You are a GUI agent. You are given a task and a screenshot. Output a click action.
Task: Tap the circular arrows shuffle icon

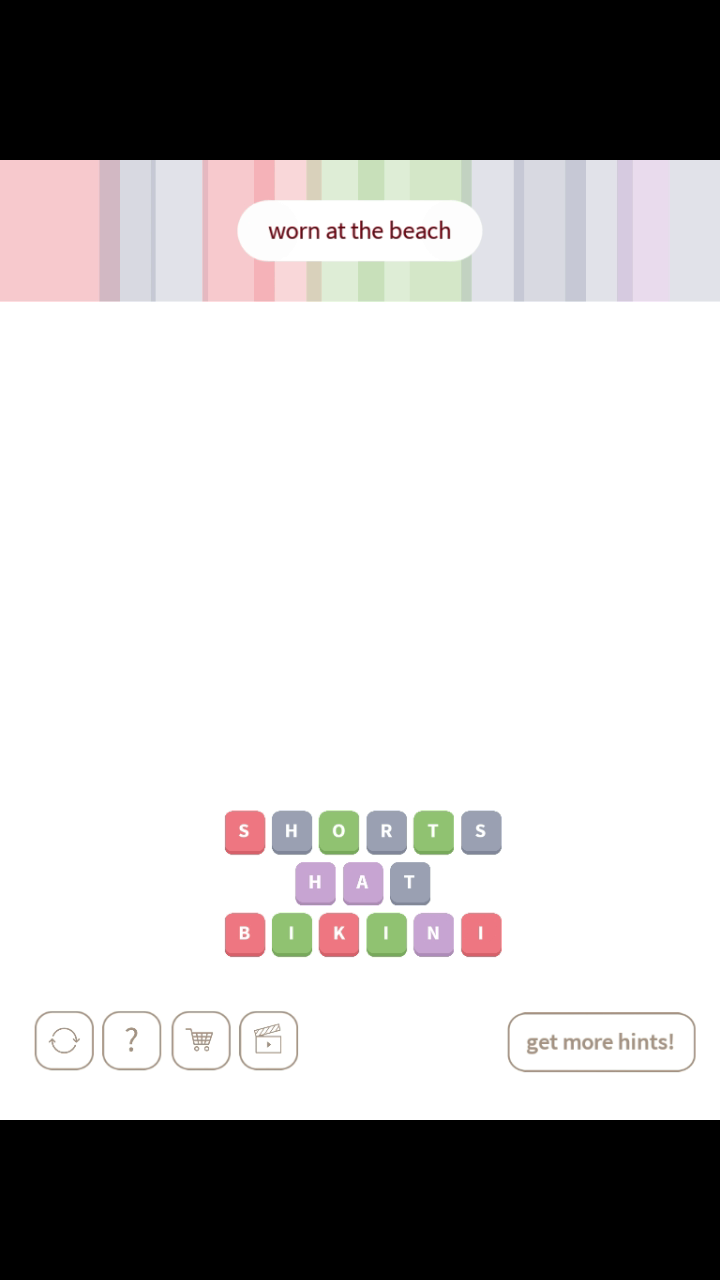[64, 1041]
